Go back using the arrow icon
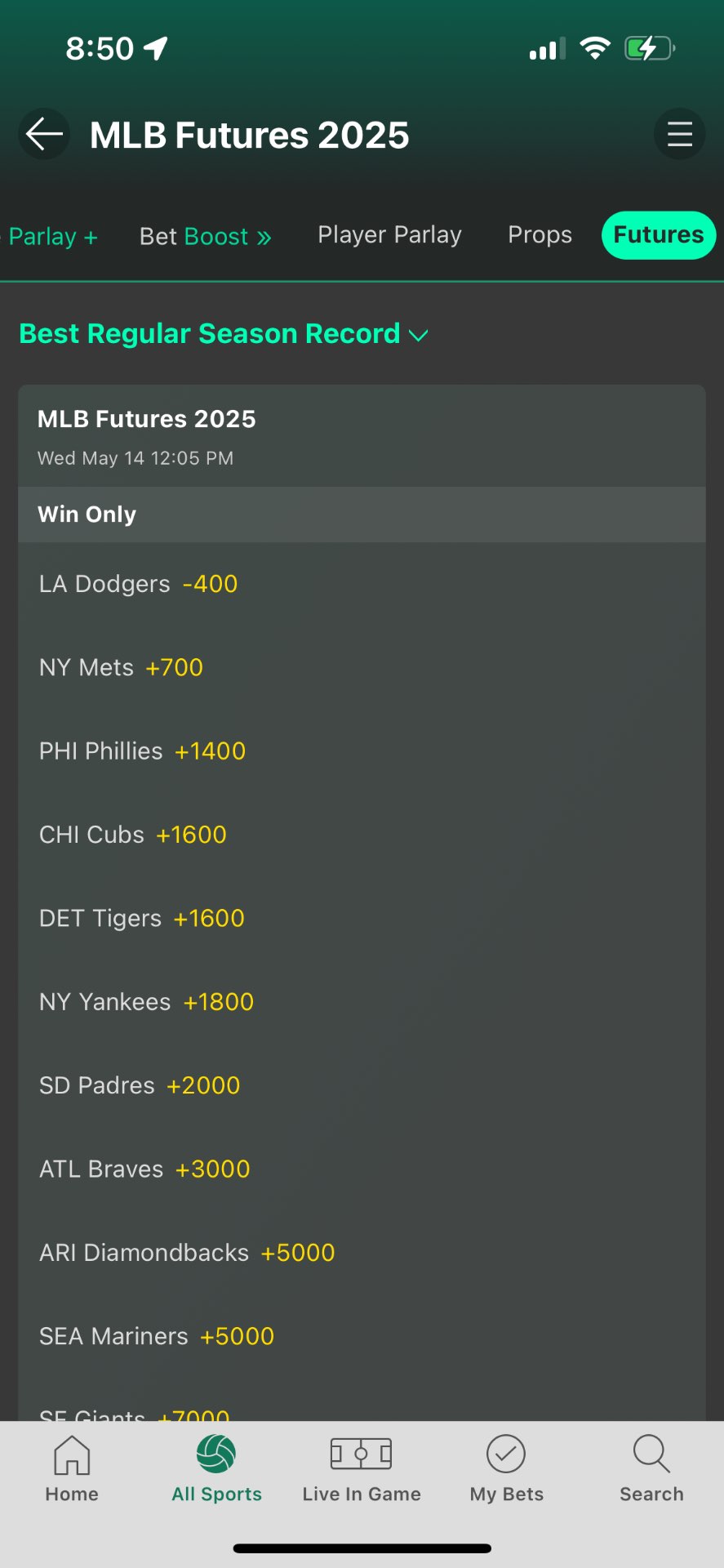724x1568 pixels. tap(44, 134)
